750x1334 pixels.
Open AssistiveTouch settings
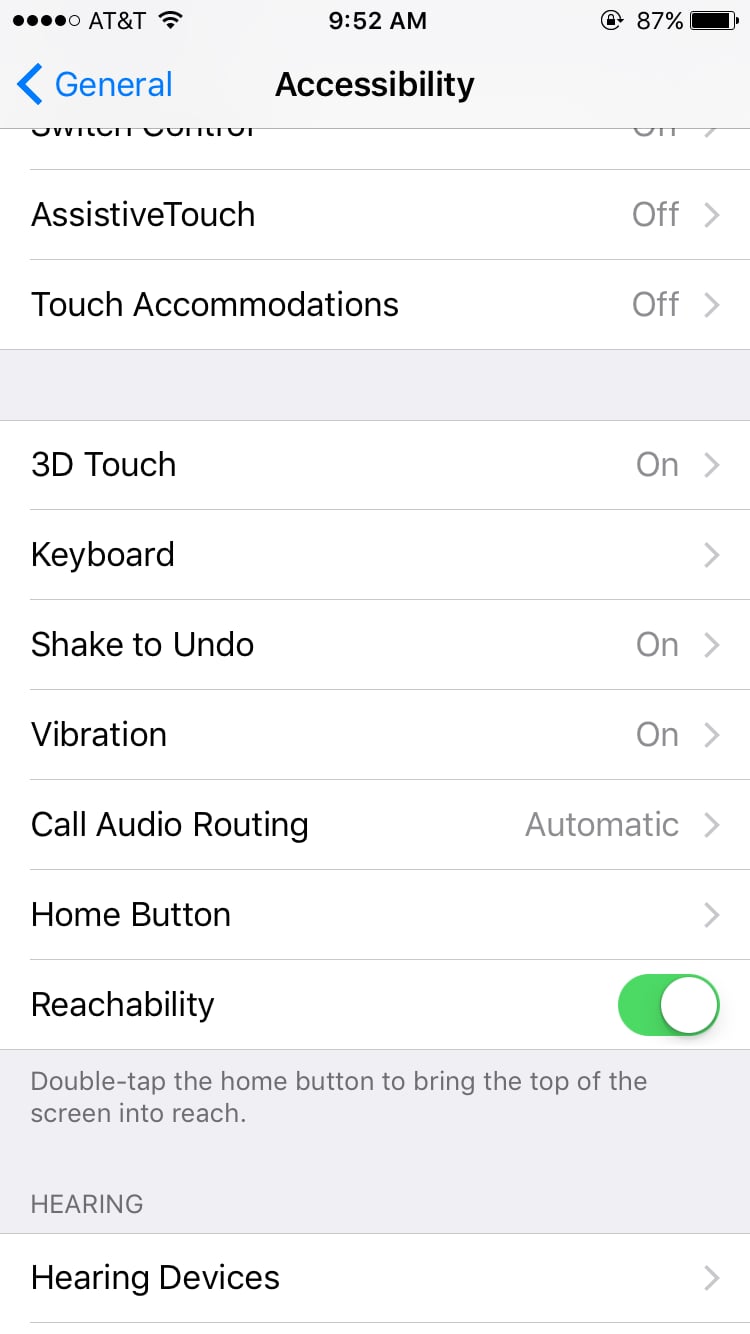[x=375, y=215]
